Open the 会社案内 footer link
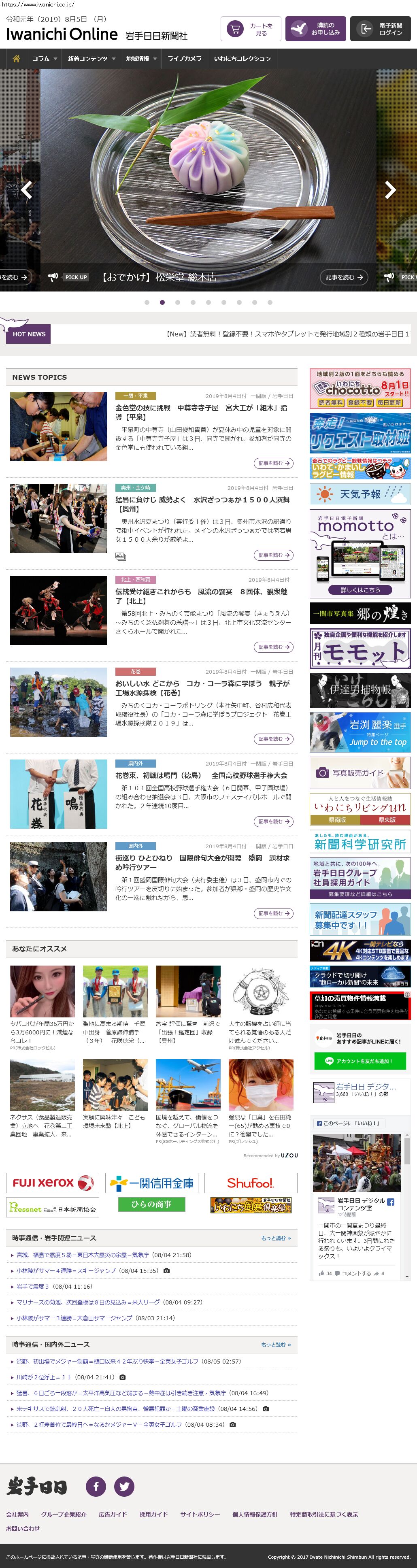417x1568 pixels. click(x=17, y=1514)
